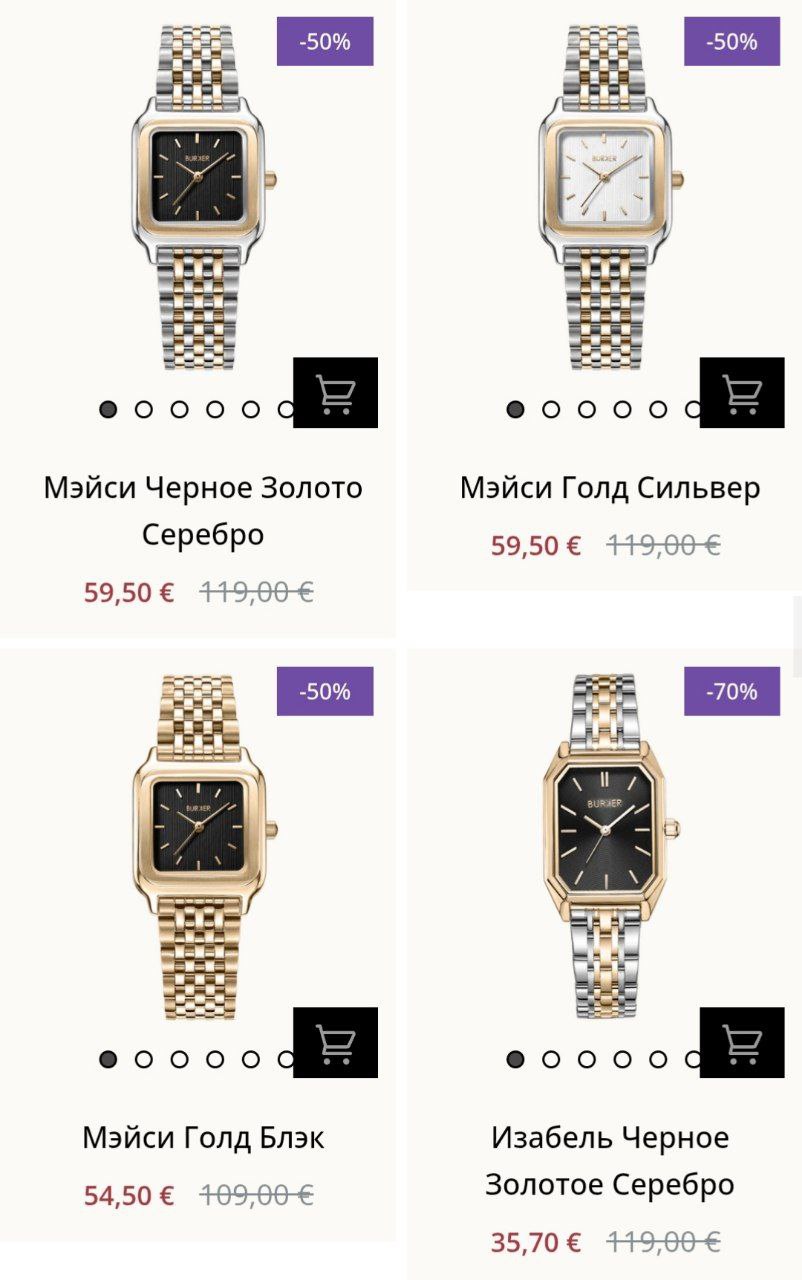The image size is (802, 1280).
Task: Add Мэйси Голд Сильвер to cart
Action: [x=742, y=392]
